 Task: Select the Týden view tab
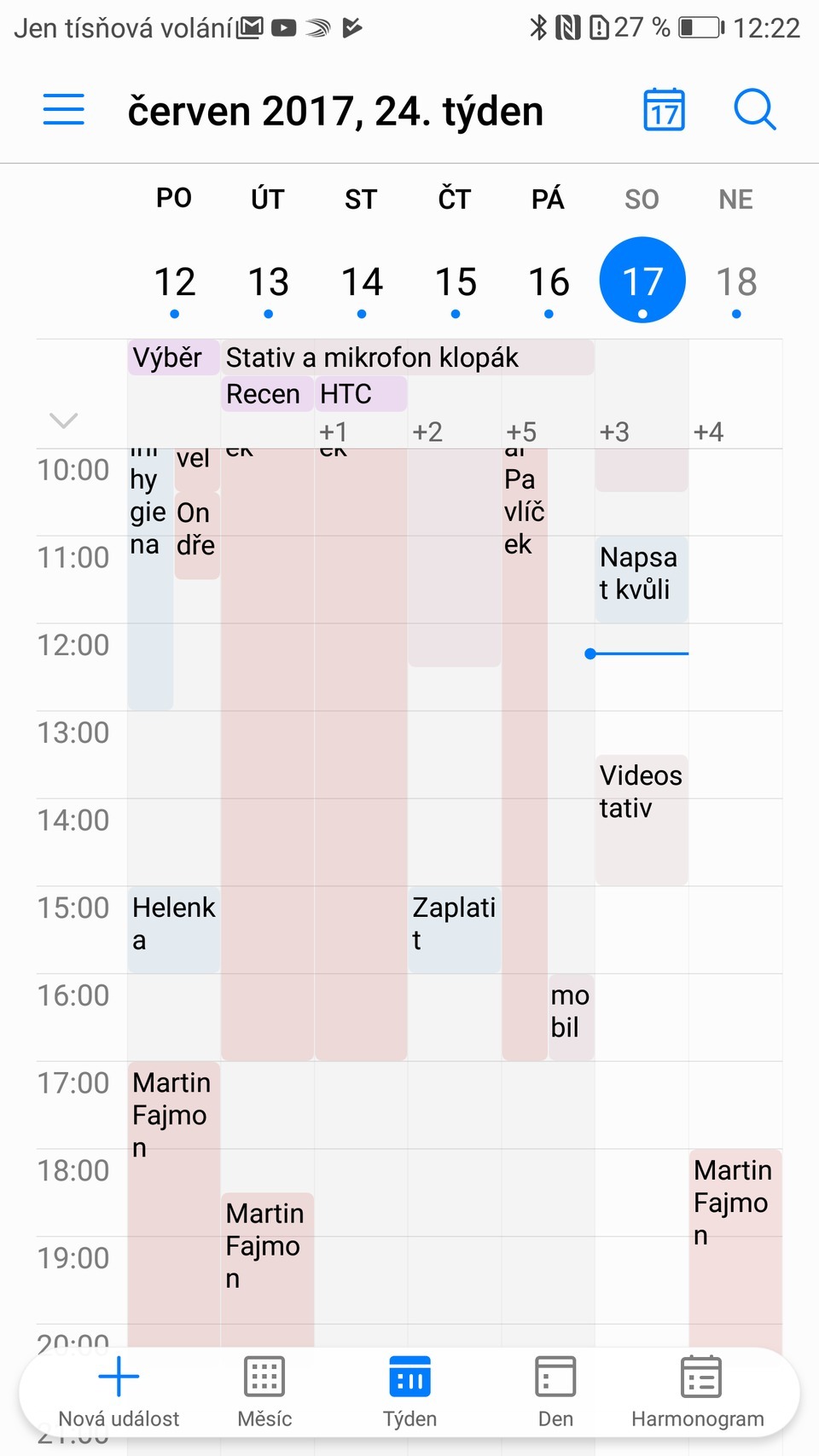pyautogui.click(x=409, y=1392)
